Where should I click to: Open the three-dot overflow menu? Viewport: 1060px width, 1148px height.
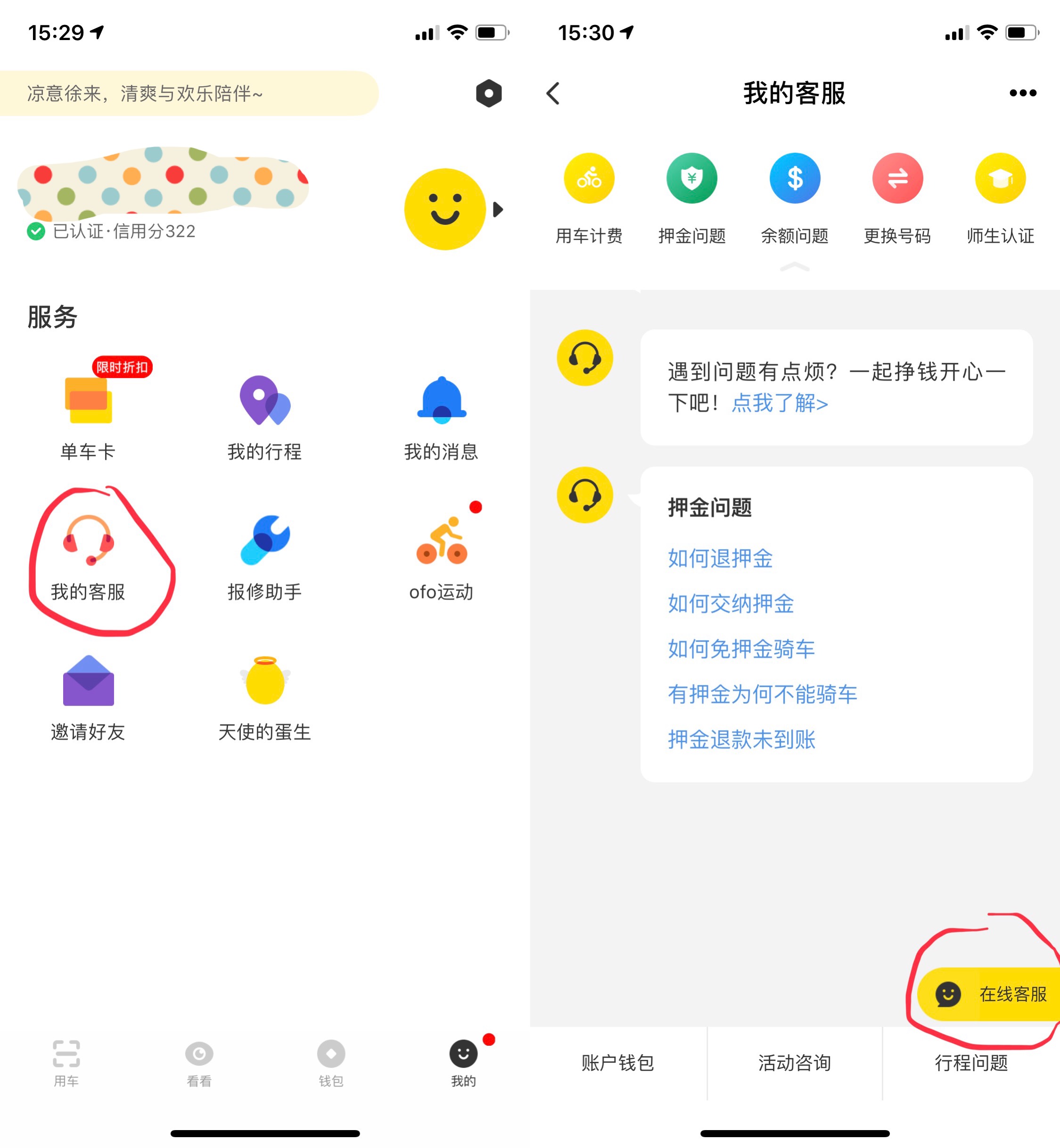pyautogui.click(x=1023, y=93)
